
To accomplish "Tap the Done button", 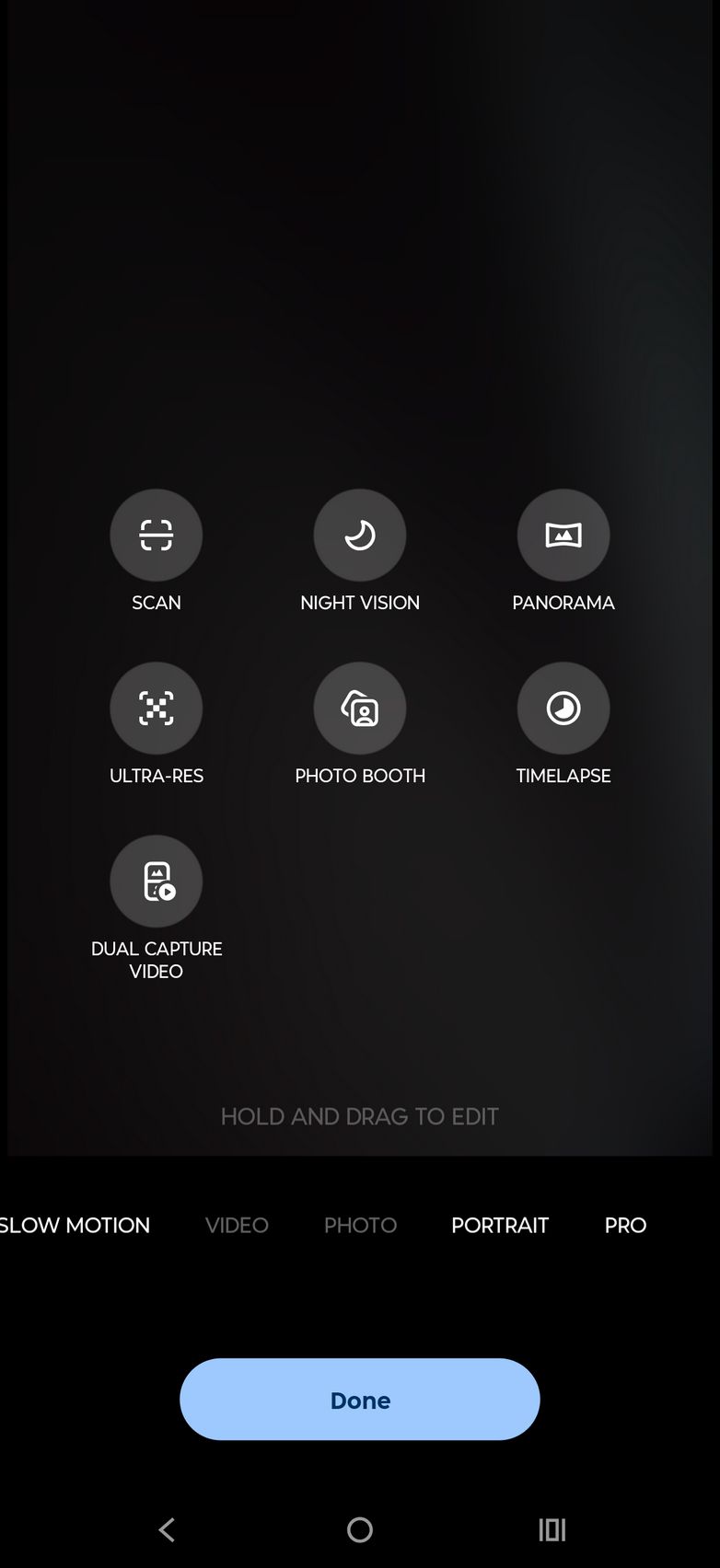I will tap(359, 1399).
